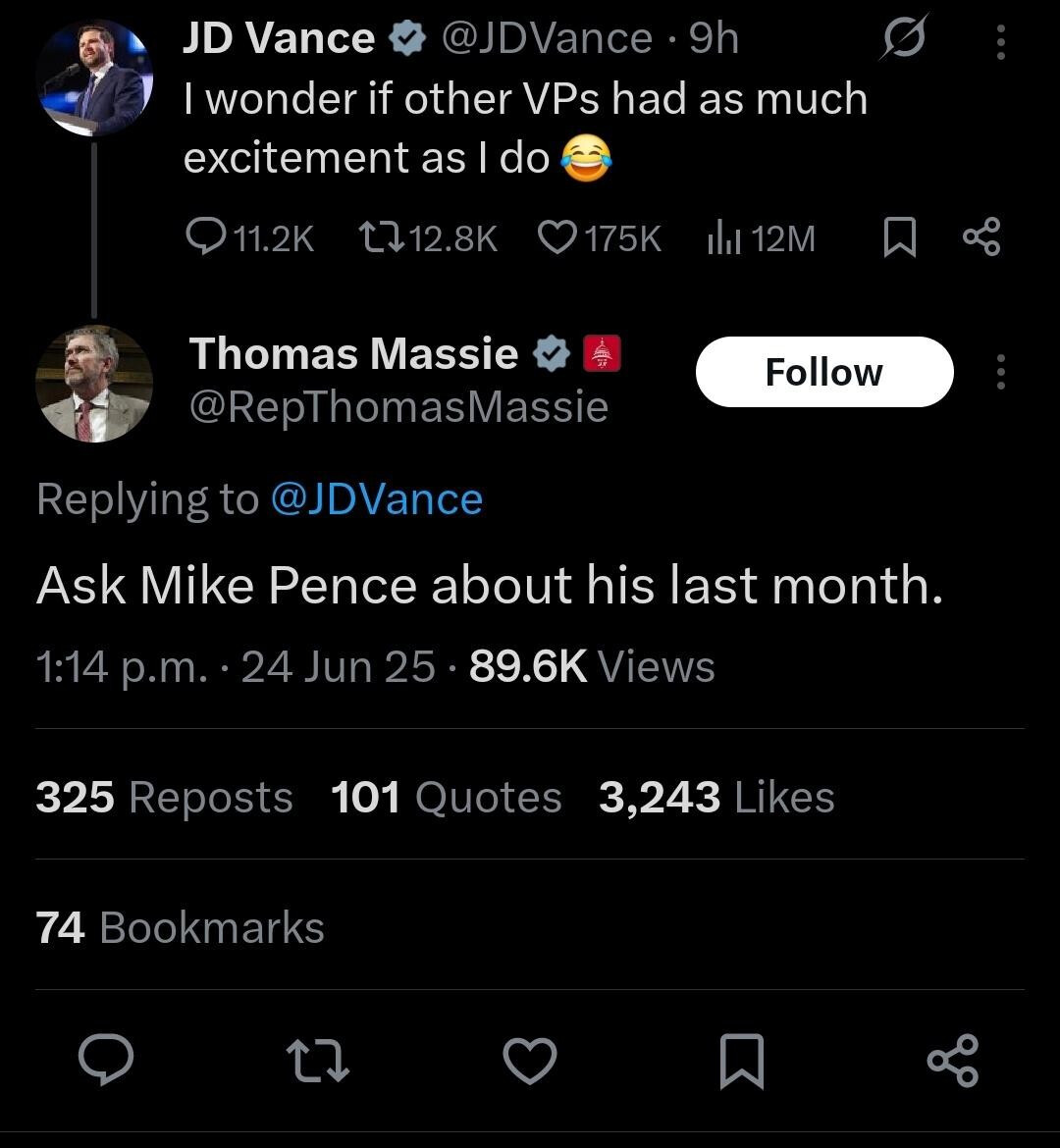This screenshot has height=1148, width=1060.
Task: Bookmark JD Vance's post
Action: [x=899, y=237]
